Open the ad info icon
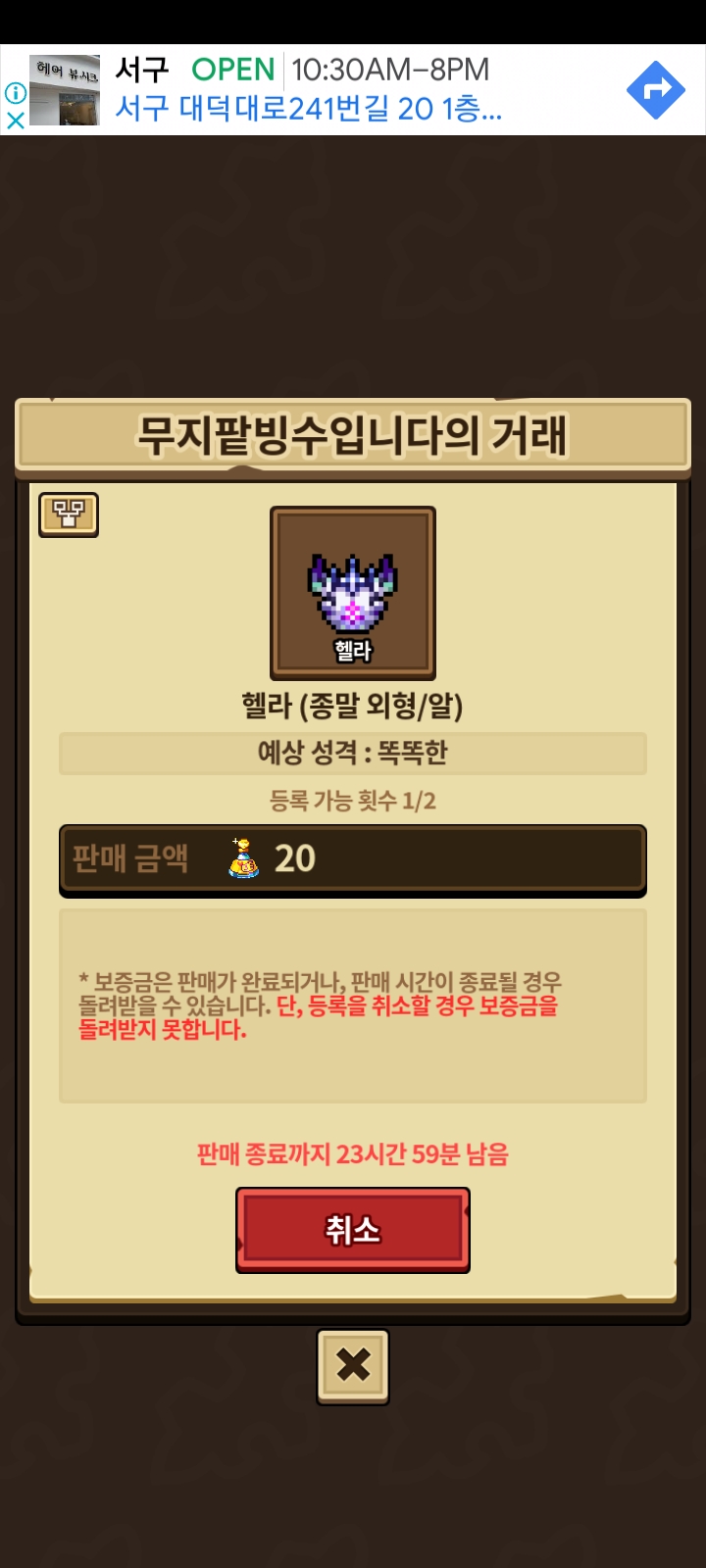This screenshot has height=1568, width=706. point(15,93)
